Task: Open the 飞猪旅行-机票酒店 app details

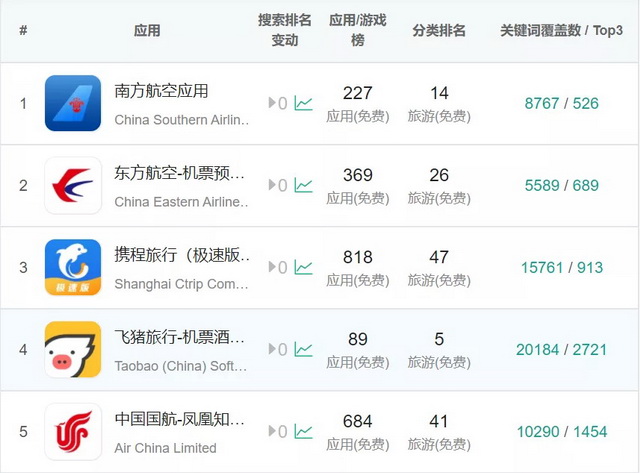Action: point(180,339)
